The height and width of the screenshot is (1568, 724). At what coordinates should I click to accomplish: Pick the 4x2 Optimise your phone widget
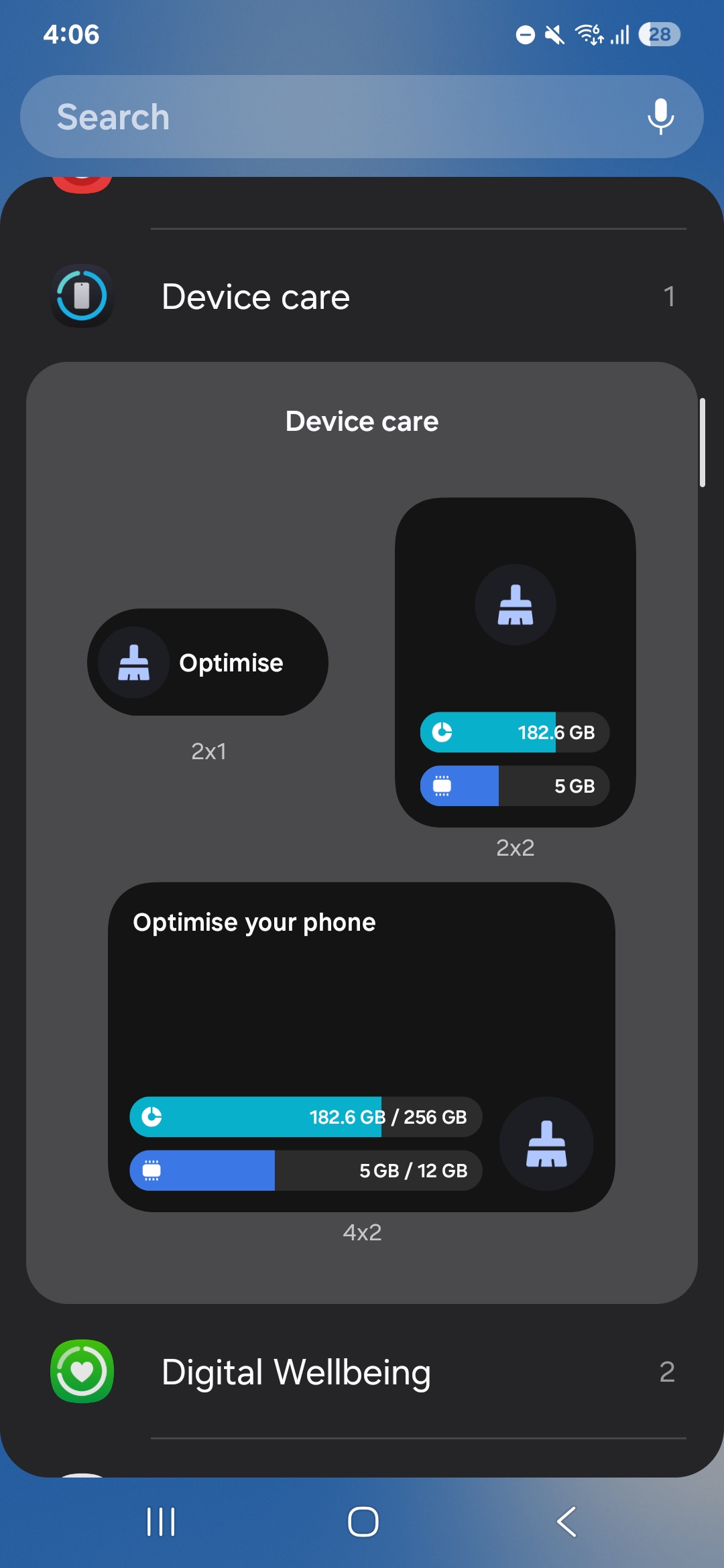tap(362, 1047)
